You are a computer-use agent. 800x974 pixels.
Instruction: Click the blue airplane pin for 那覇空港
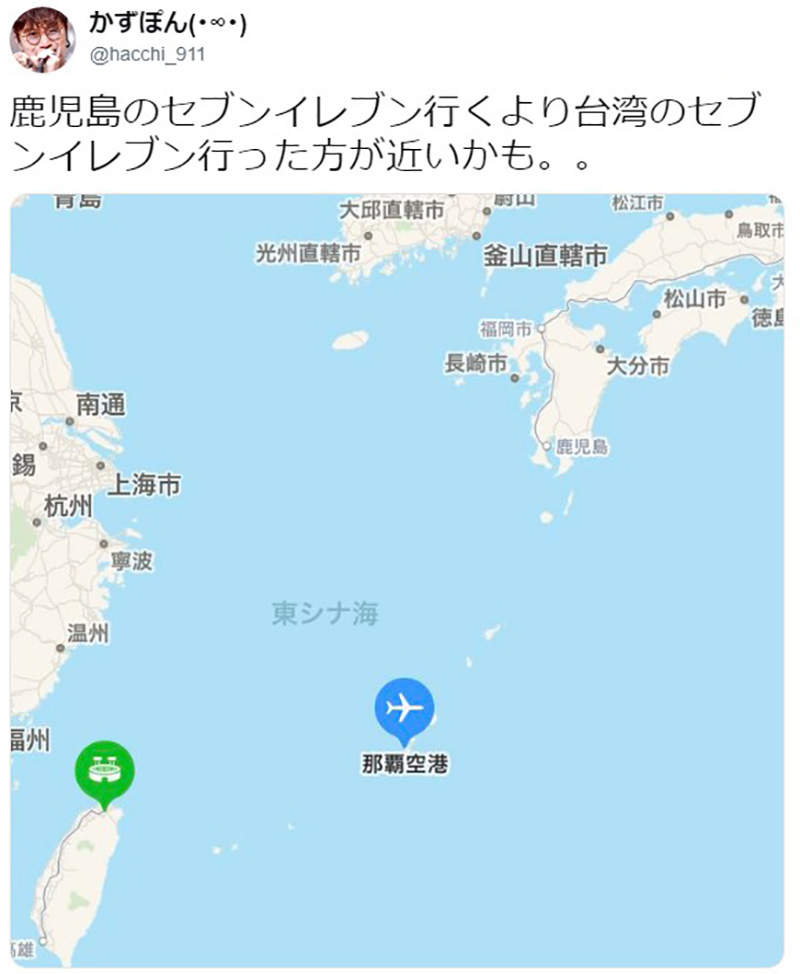[406, 708]
